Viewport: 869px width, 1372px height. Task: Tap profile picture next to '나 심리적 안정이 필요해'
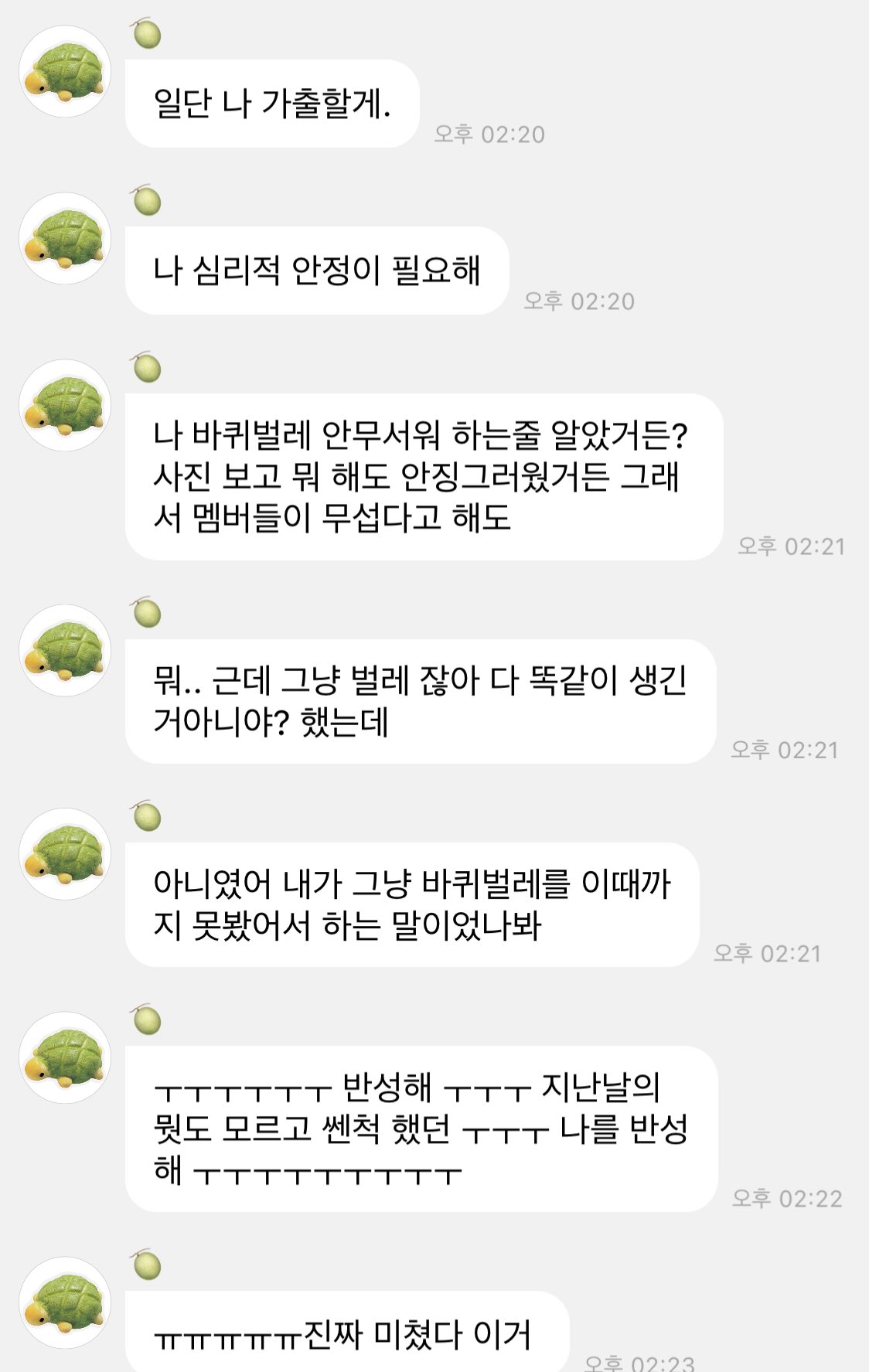point(65,238)
